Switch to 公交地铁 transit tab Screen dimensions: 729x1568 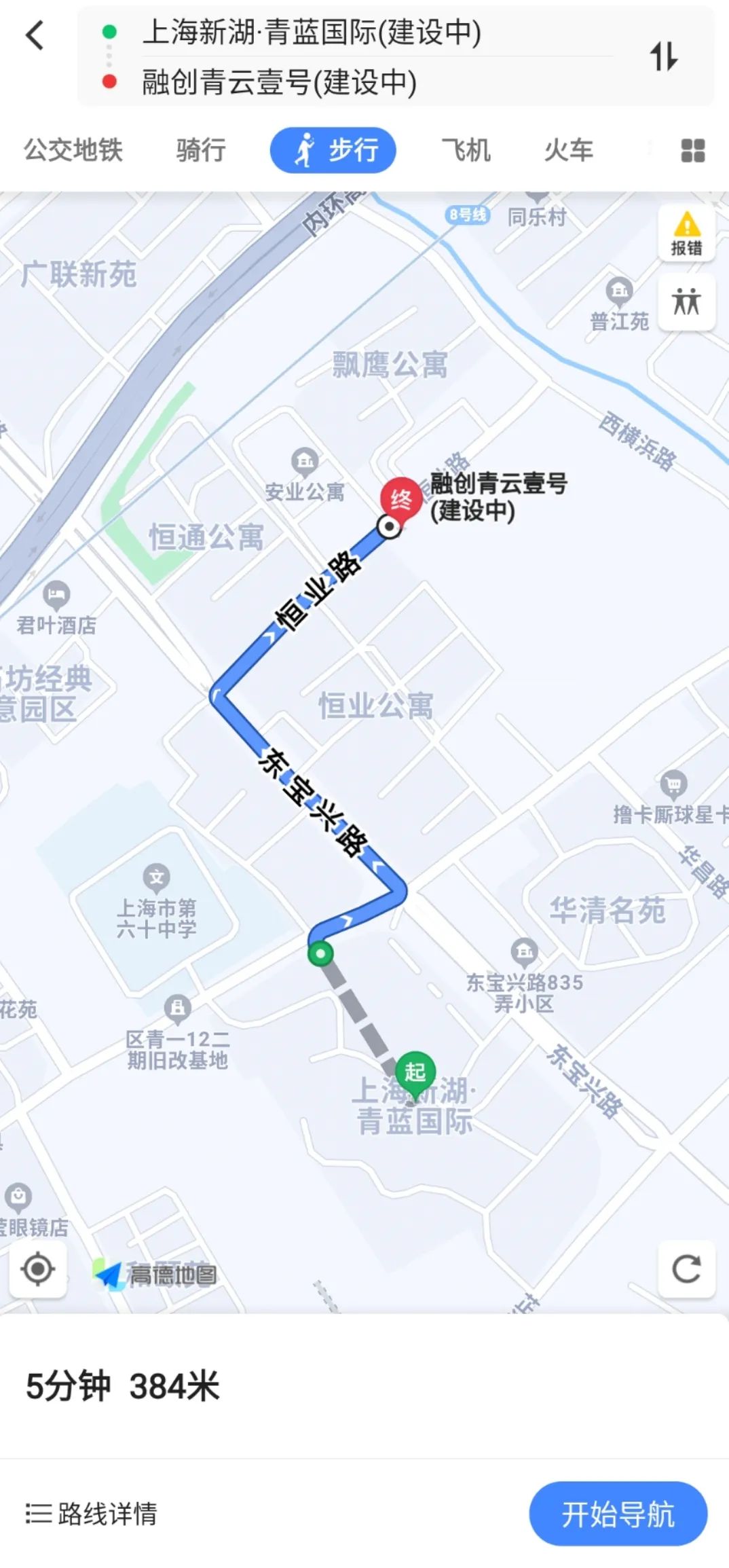[73, 150]
